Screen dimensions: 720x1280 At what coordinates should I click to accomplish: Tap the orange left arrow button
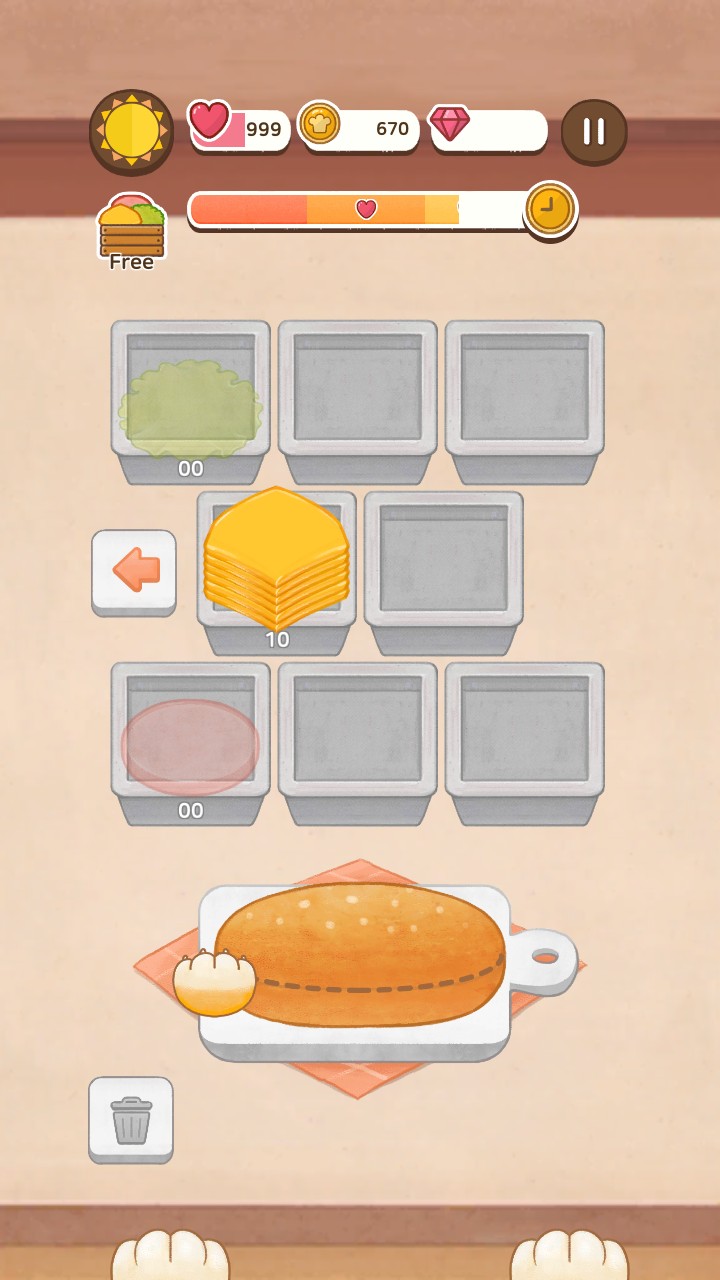click(x=134, y=571)
